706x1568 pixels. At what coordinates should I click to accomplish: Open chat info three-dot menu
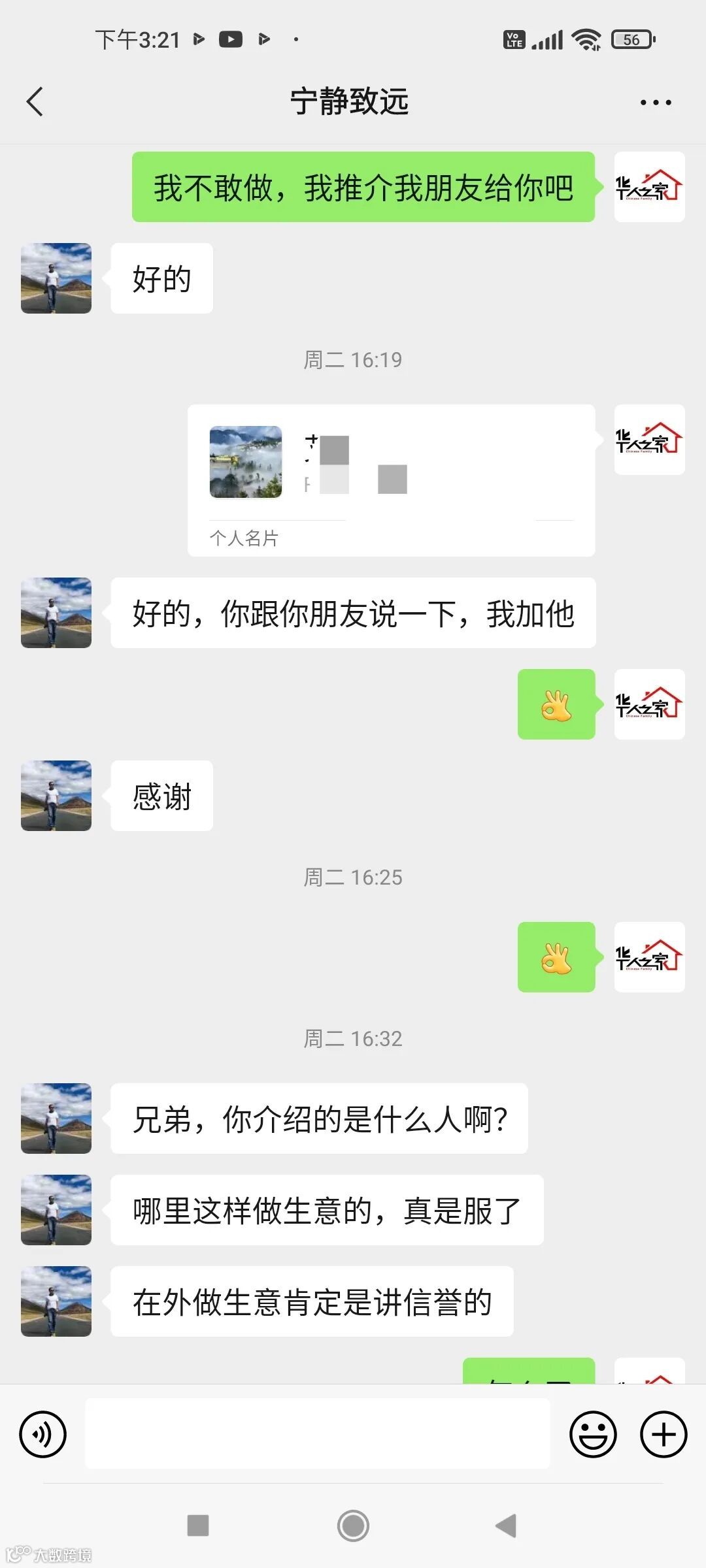pos(655,103)
